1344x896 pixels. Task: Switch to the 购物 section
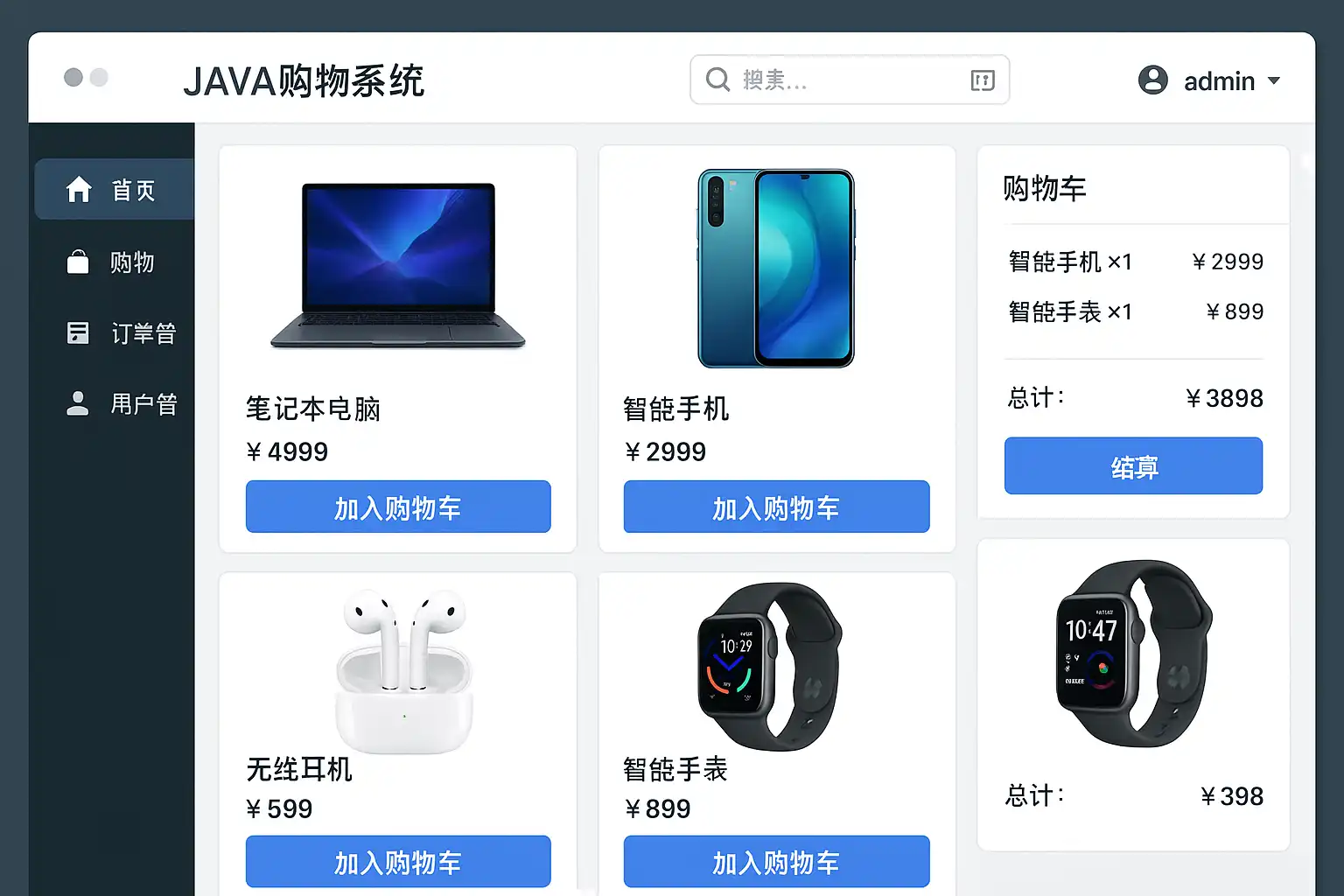coord(114,262)
